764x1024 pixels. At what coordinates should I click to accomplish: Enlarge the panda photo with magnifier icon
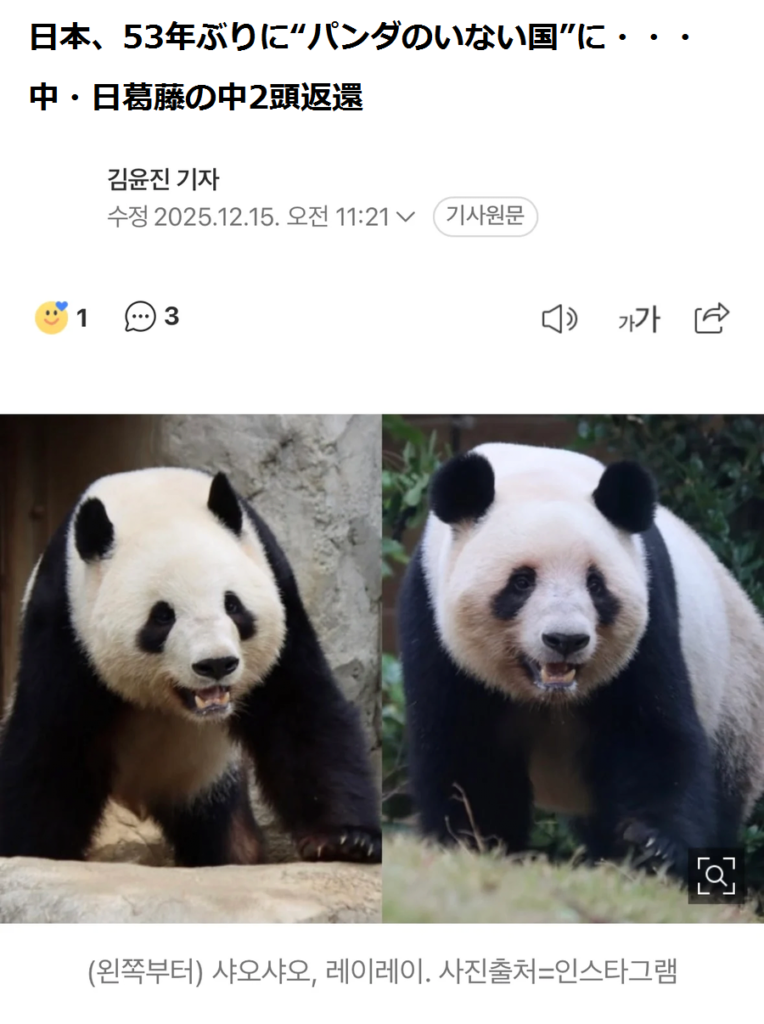coord(716,876)
